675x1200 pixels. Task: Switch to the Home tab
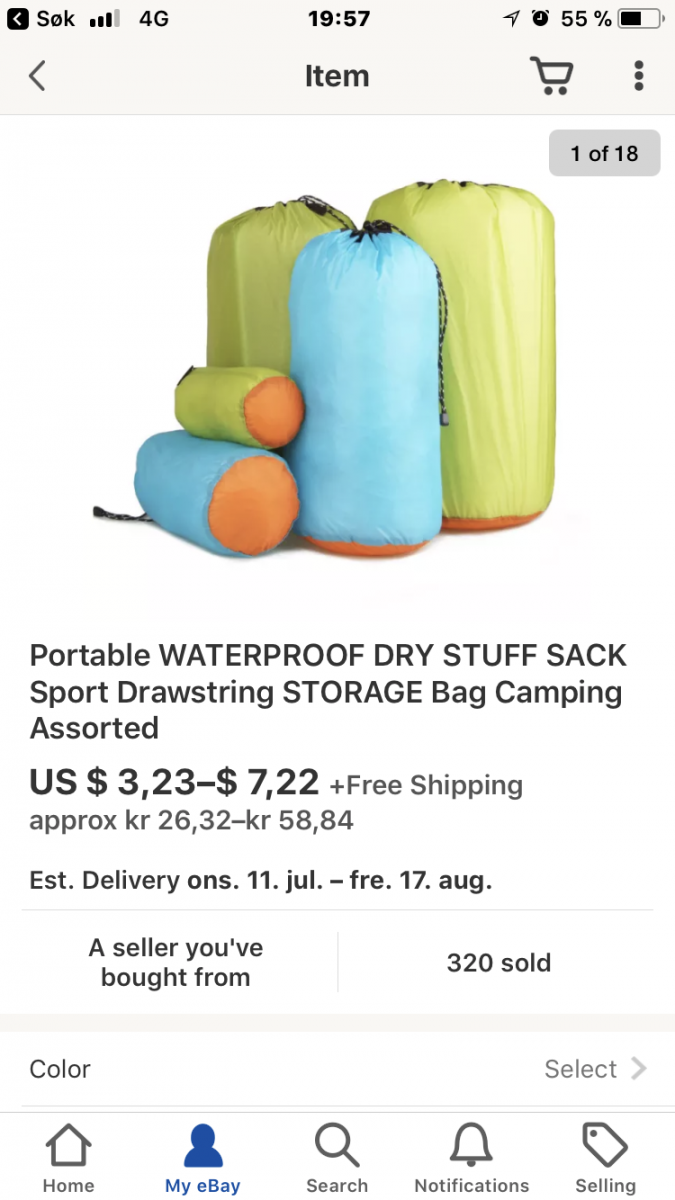click(x=68, y=1158)
